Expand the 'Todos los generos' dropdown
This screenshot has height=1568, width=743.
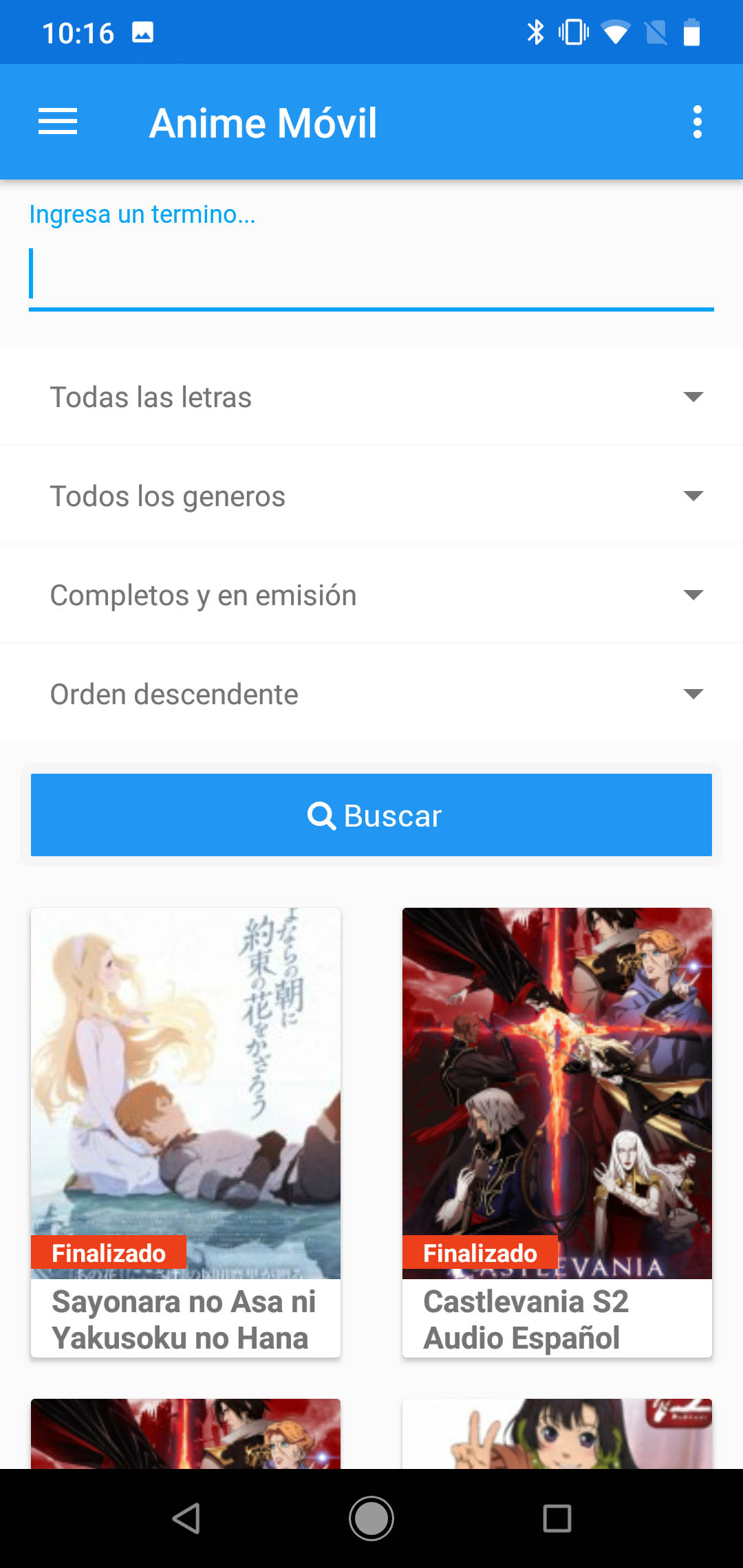[x=371, y=496]
